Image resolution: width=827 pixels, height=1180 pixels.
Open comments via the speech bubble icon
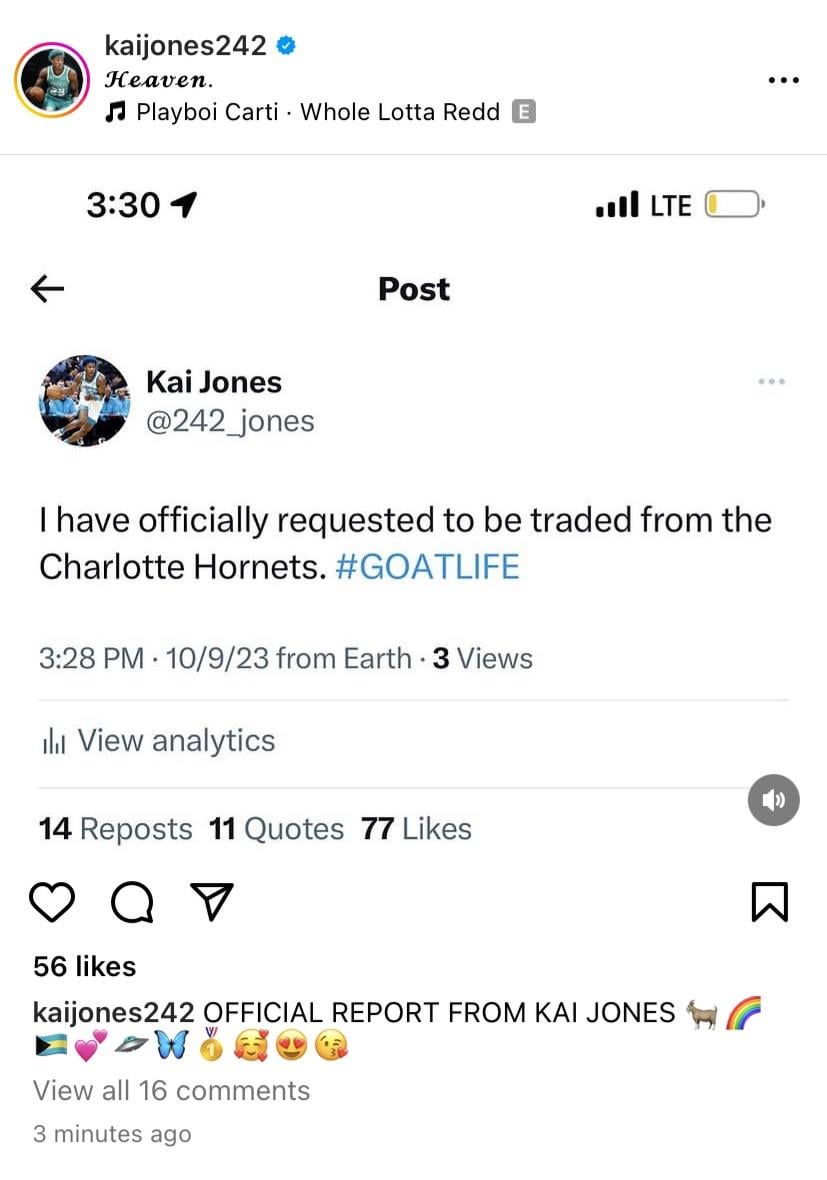(x=132, y=903)
